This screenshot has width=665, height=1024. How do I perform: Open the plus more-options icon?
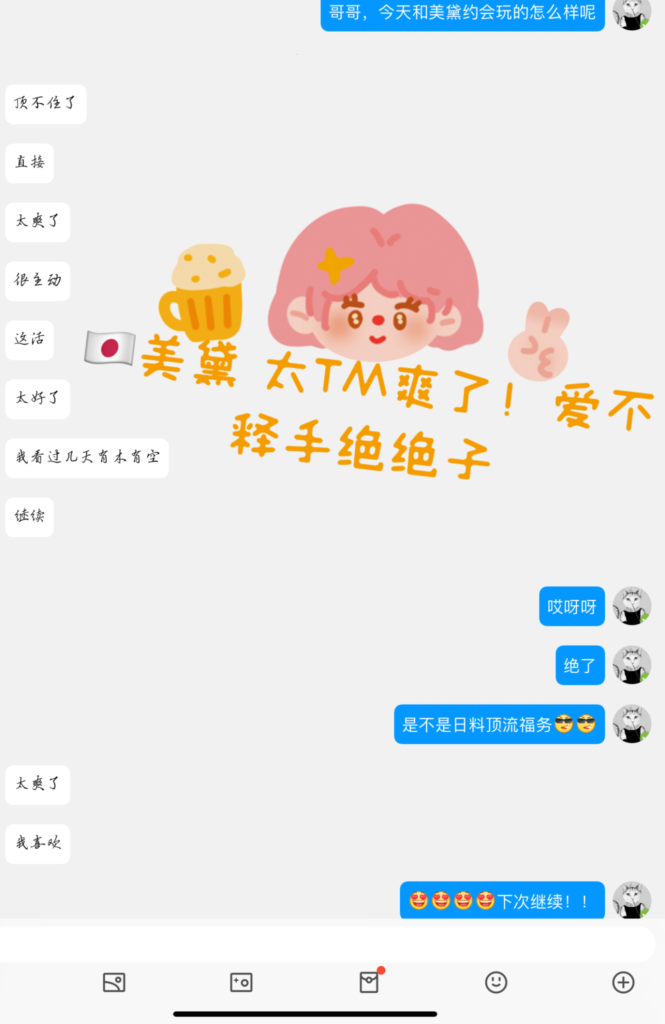[x=623, y=982]
